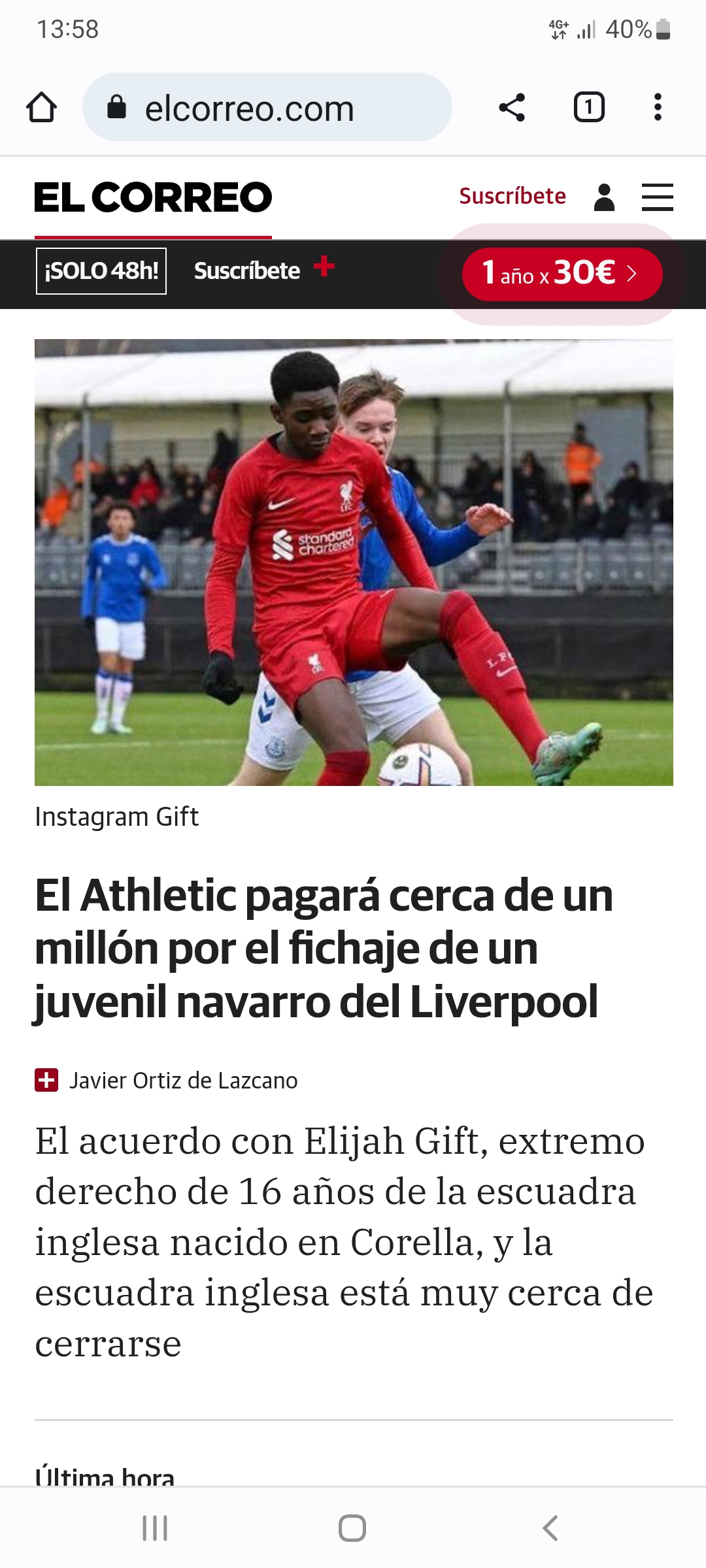Tap the system back button
The width and height of the screenshot is (706, 1568).
550,1528
